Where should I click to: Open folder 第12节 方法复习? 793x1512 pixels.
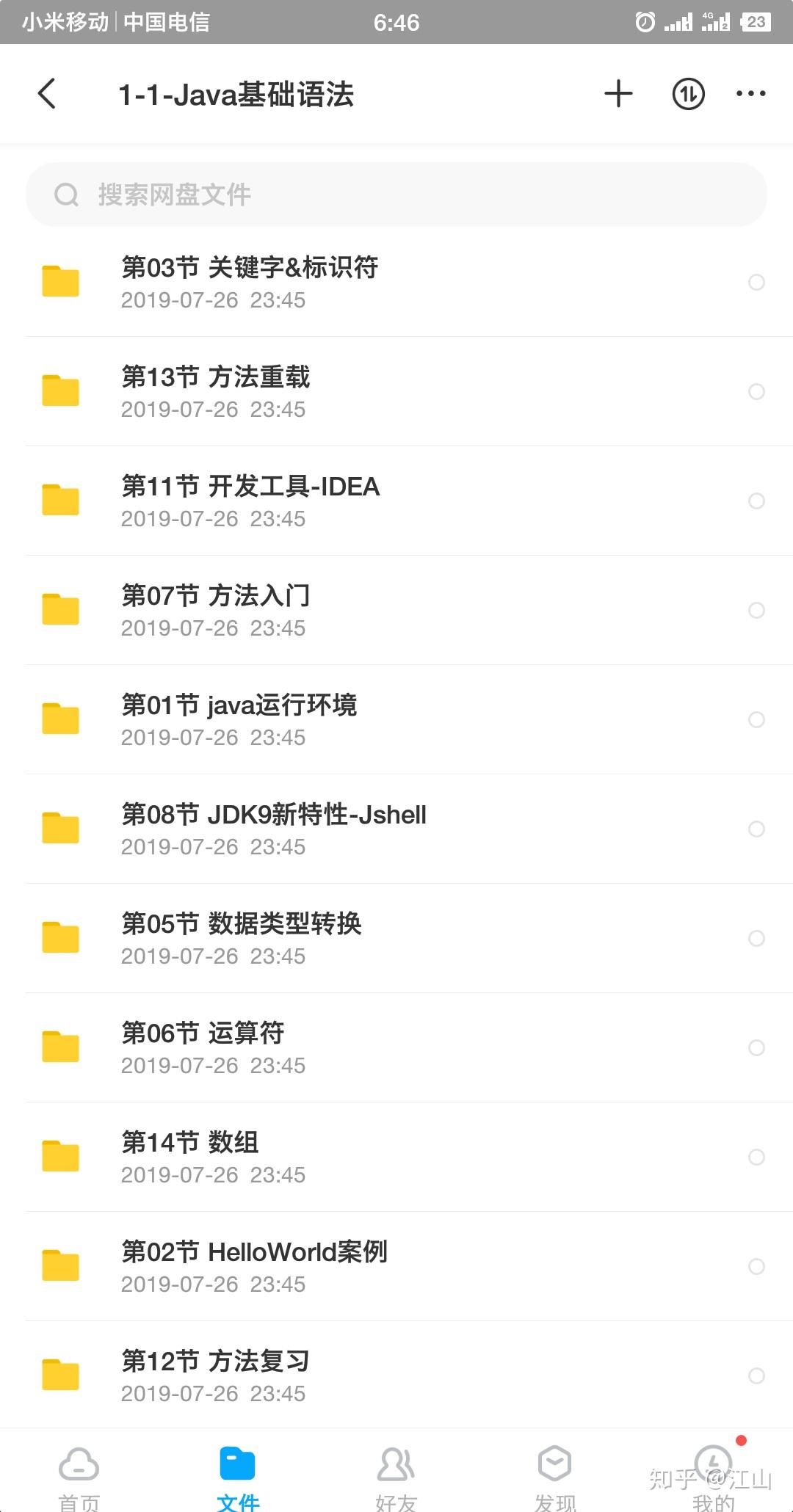coord(396,1376)
